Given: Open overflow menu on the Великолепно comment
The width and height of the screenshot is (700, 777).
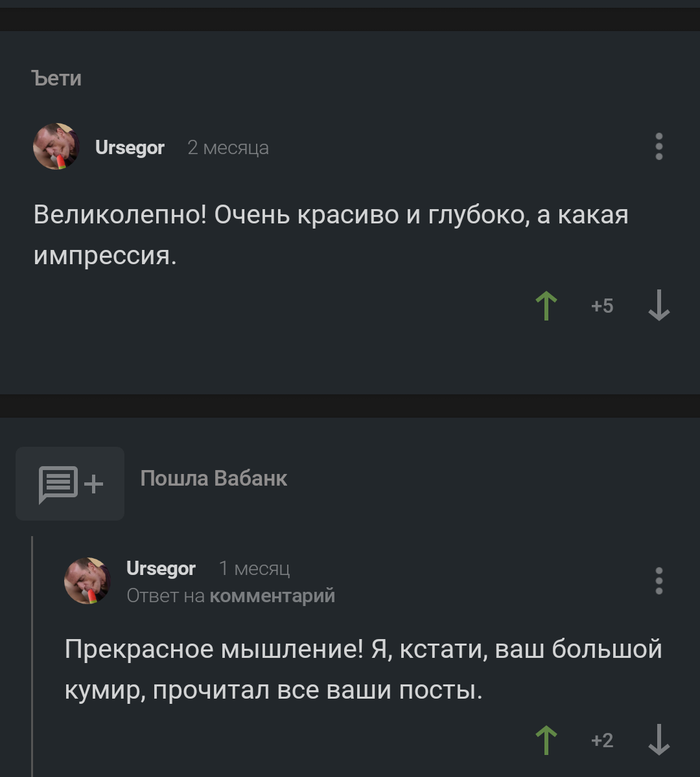Looking at the screenshot, I should point(659,146).
